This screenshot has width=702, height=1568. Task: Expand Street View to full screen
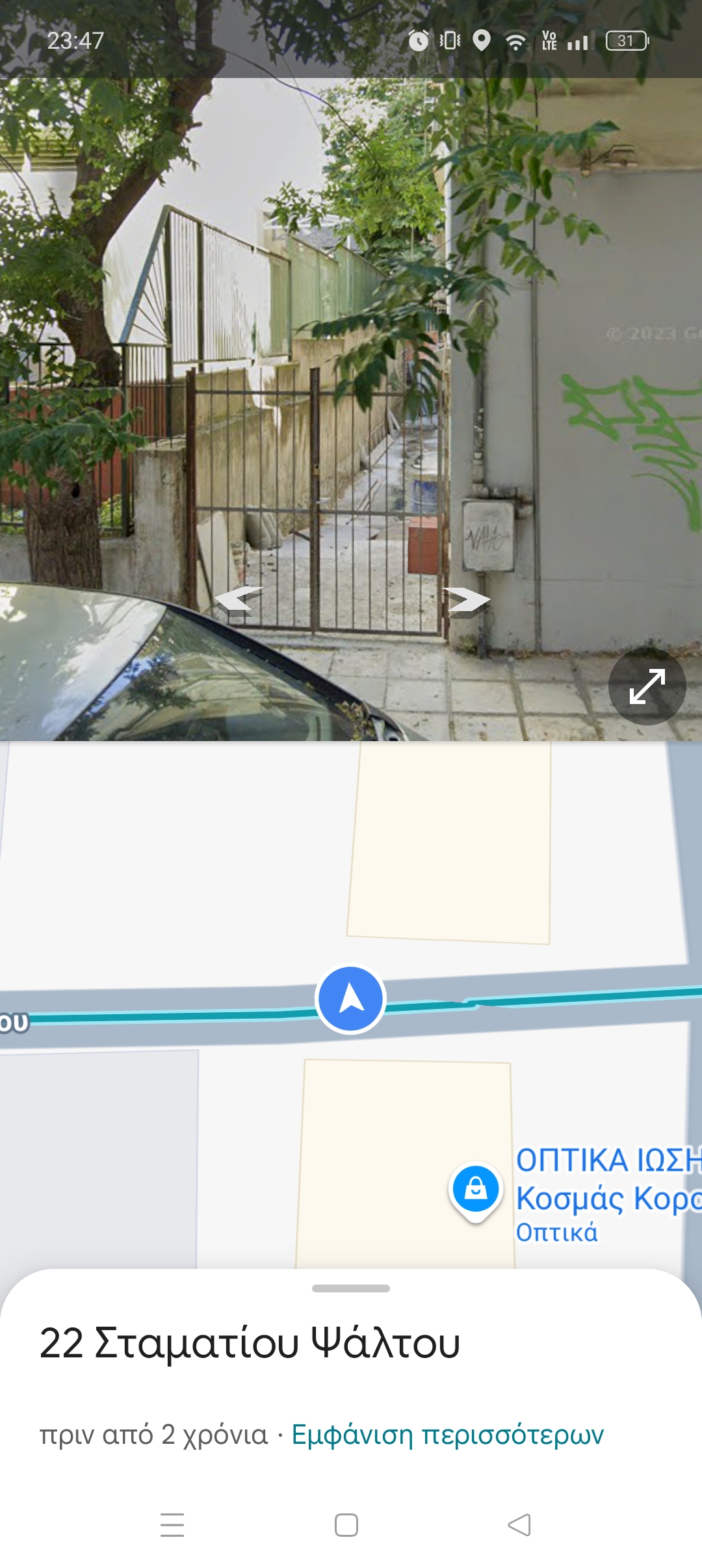[x=647, y=686]
